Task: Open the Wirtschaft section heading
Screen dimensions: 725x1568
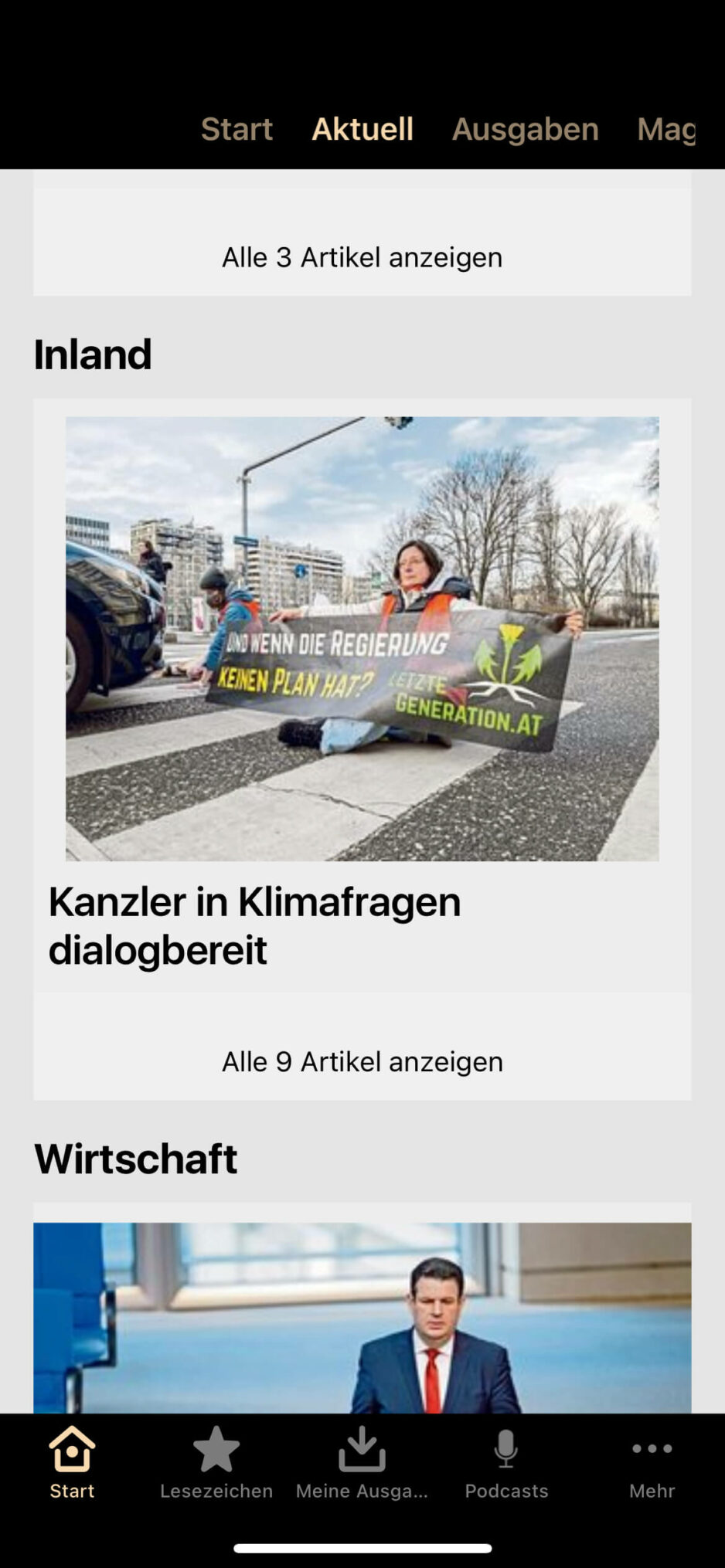Action: tap(135, 1158)
